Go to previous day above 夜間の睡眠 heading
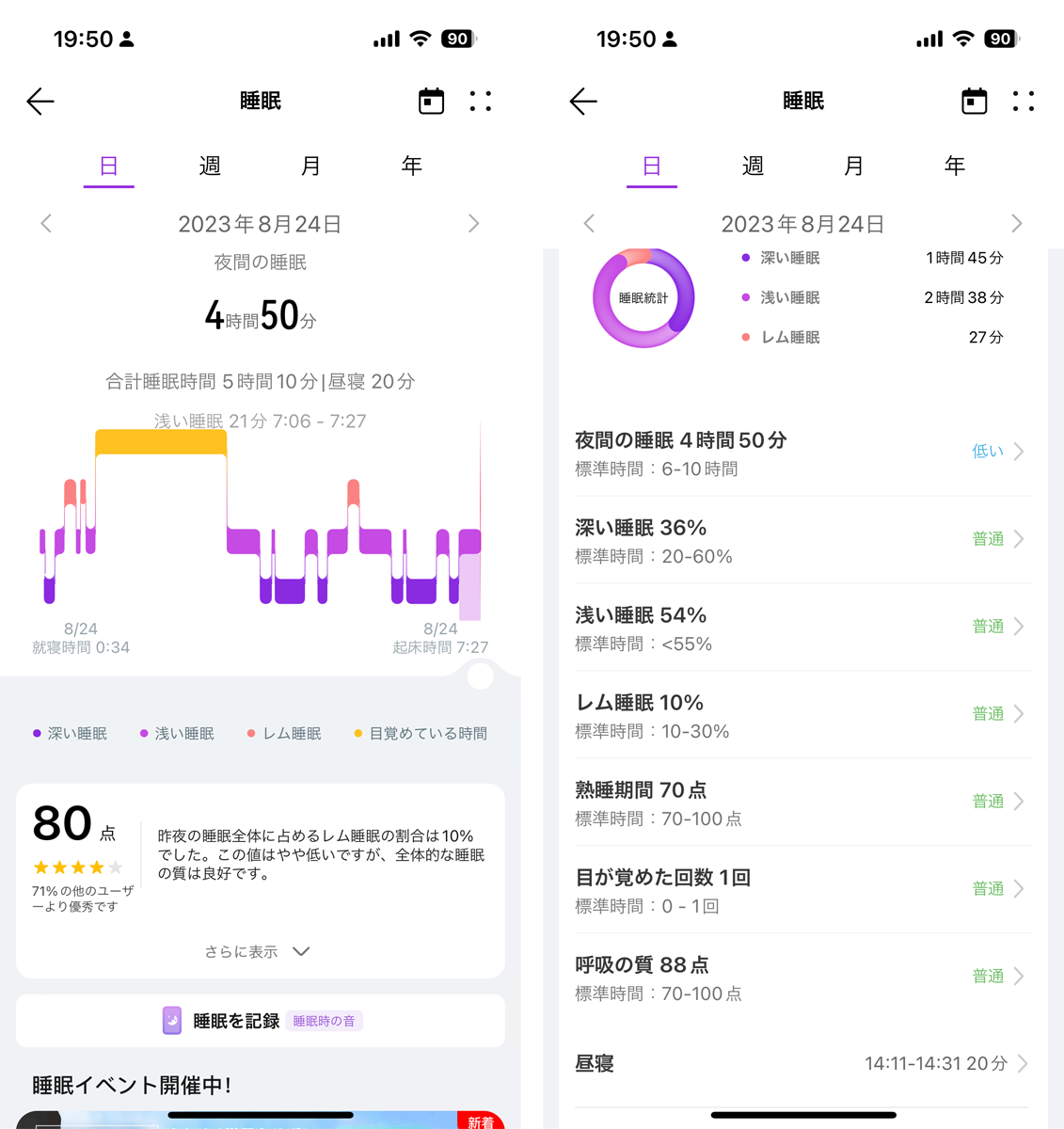1064x1129 pixels. click(x=46, y=224)
